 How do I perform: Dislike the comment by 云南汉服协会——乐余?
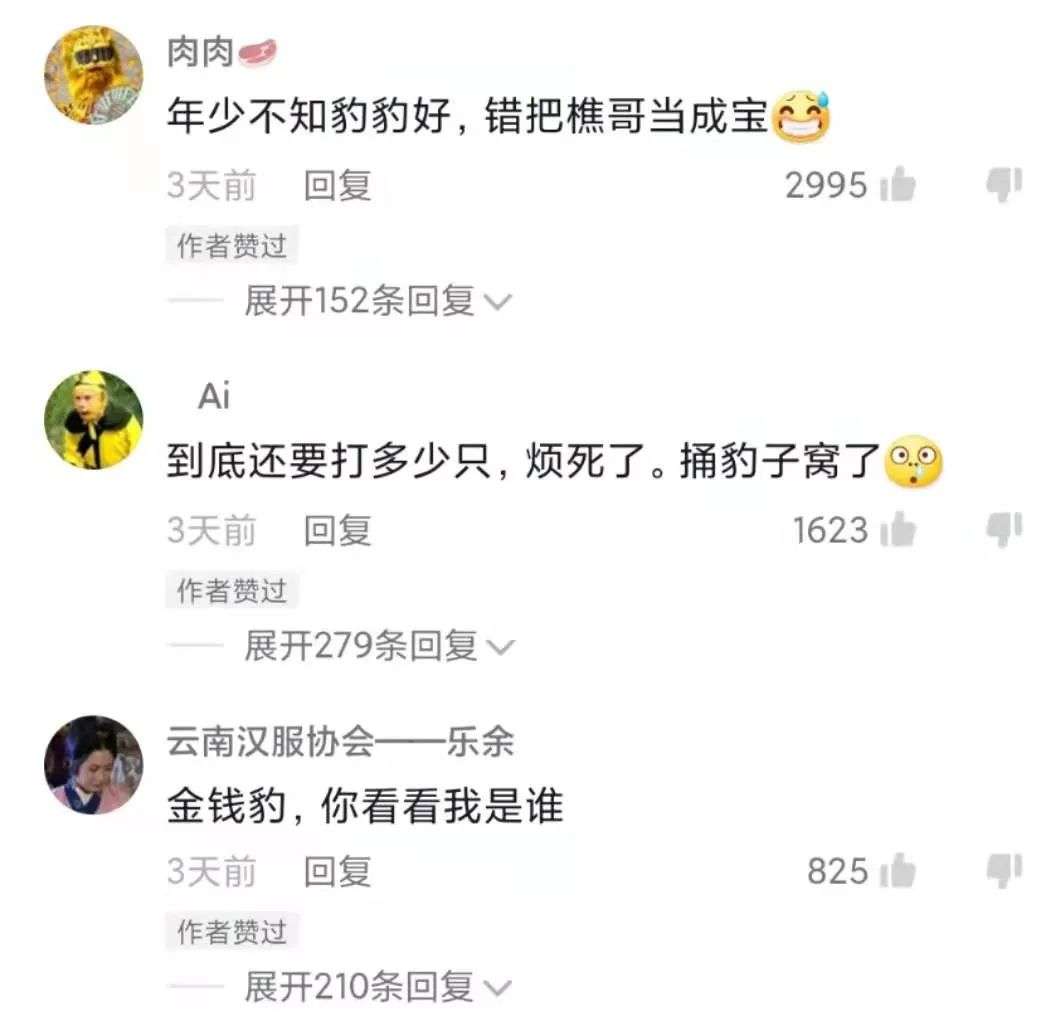point(1005,870)
